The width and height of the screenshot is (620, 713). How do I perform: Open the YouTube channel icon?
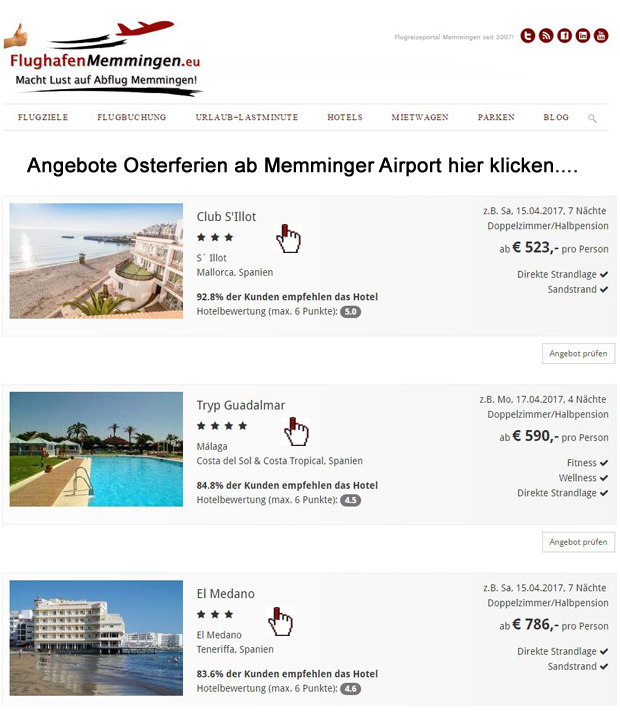601,36
